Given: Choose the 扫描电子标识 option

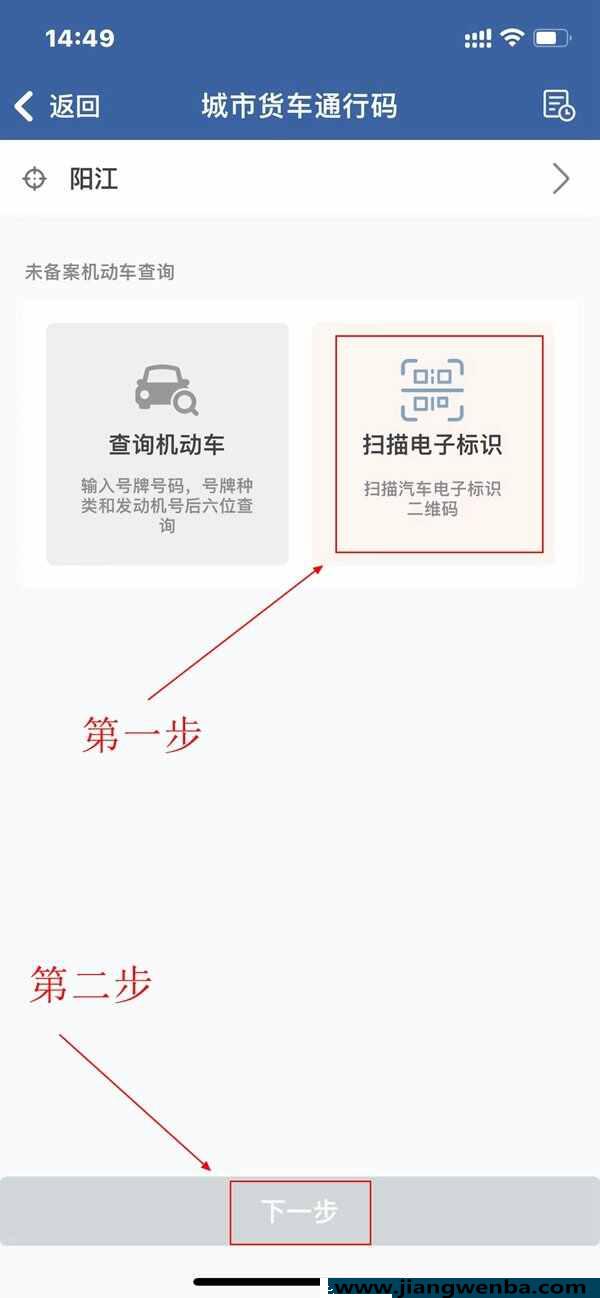Looking at the screenshot, I should click(433, 444).
